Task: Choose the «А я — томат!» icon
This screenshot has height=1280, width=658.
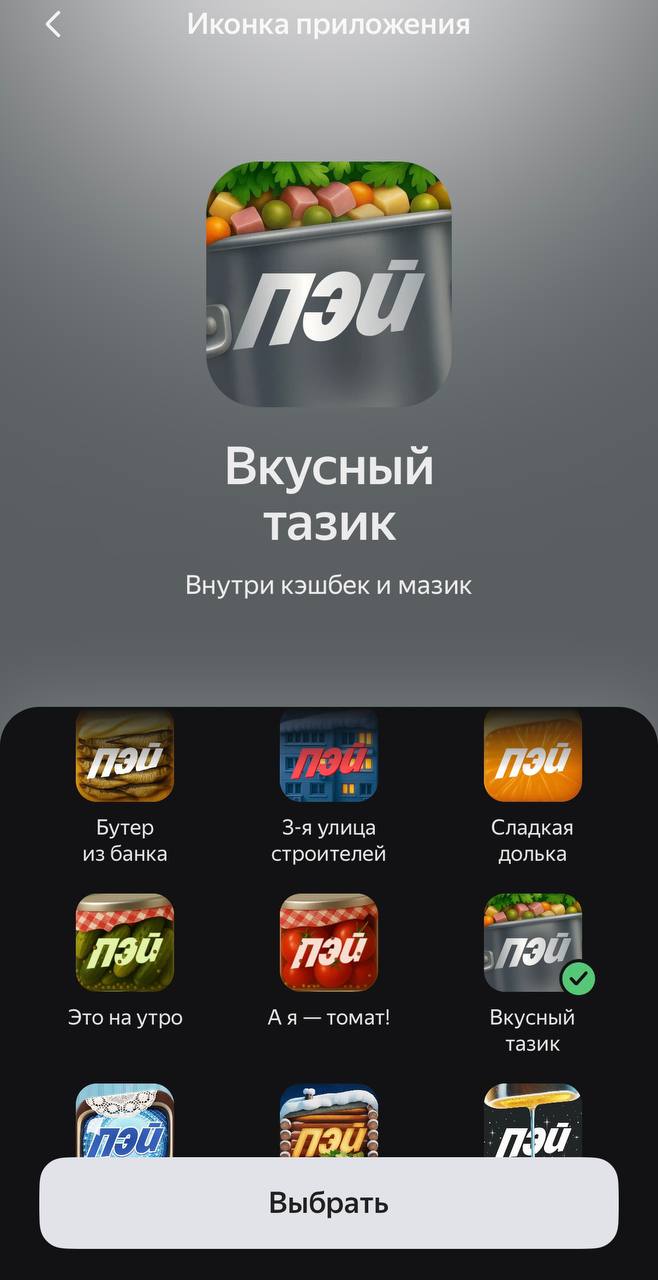Action: coord(329,942)
